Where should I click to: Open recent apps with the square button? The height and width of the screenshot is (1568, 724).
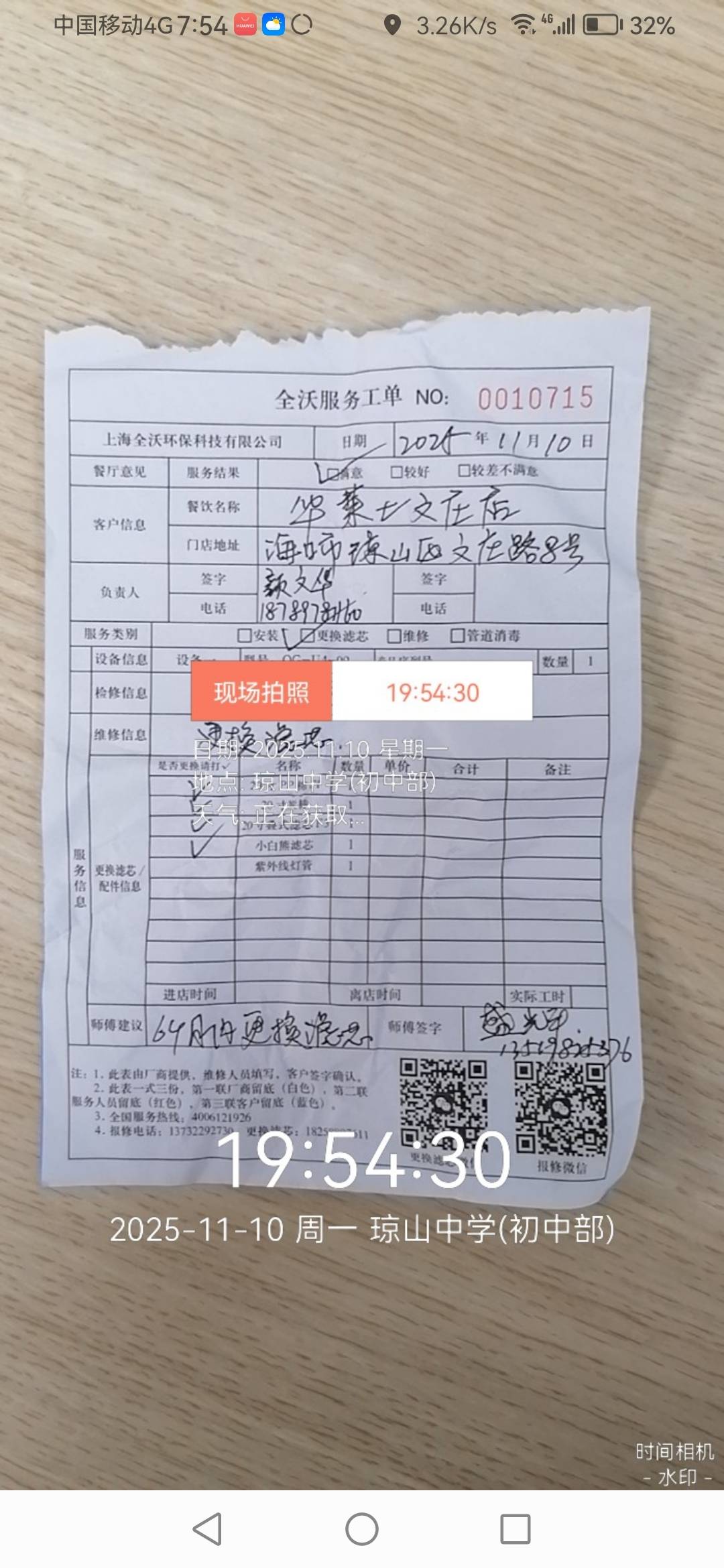pyautogui.click(x=516, y=1529)
